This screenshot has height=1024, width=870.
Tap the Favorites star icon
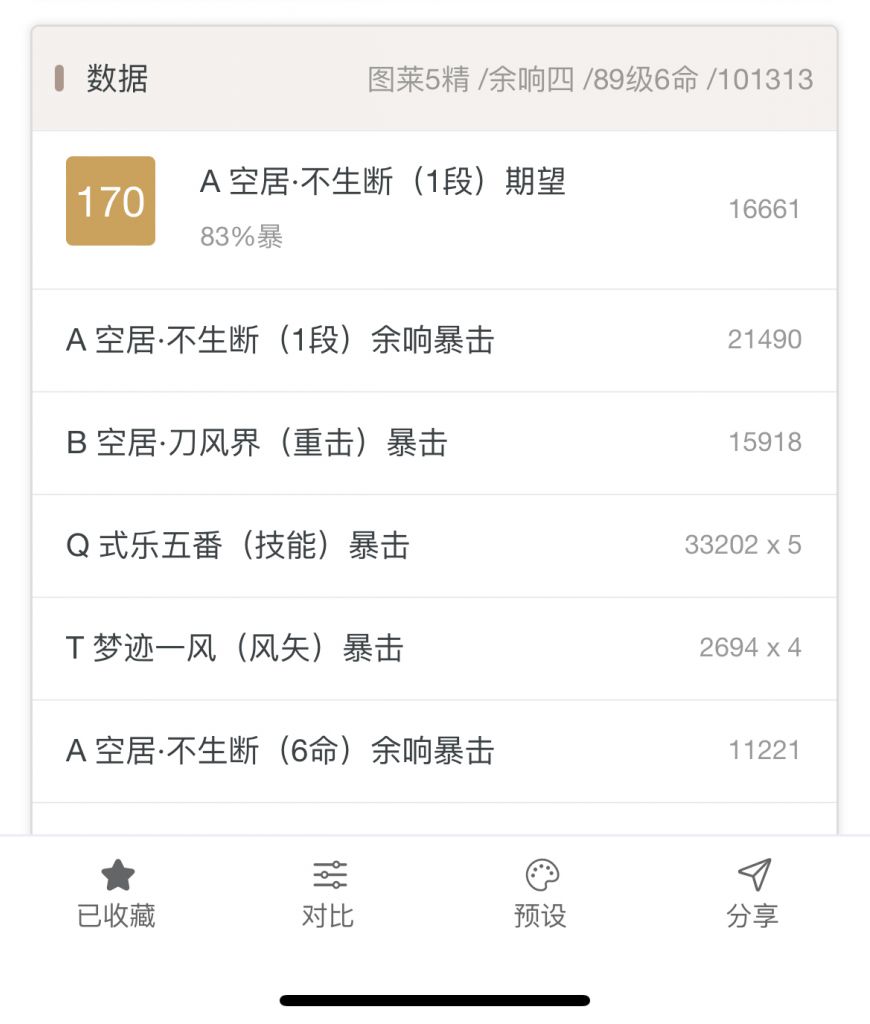coord(118,876)
